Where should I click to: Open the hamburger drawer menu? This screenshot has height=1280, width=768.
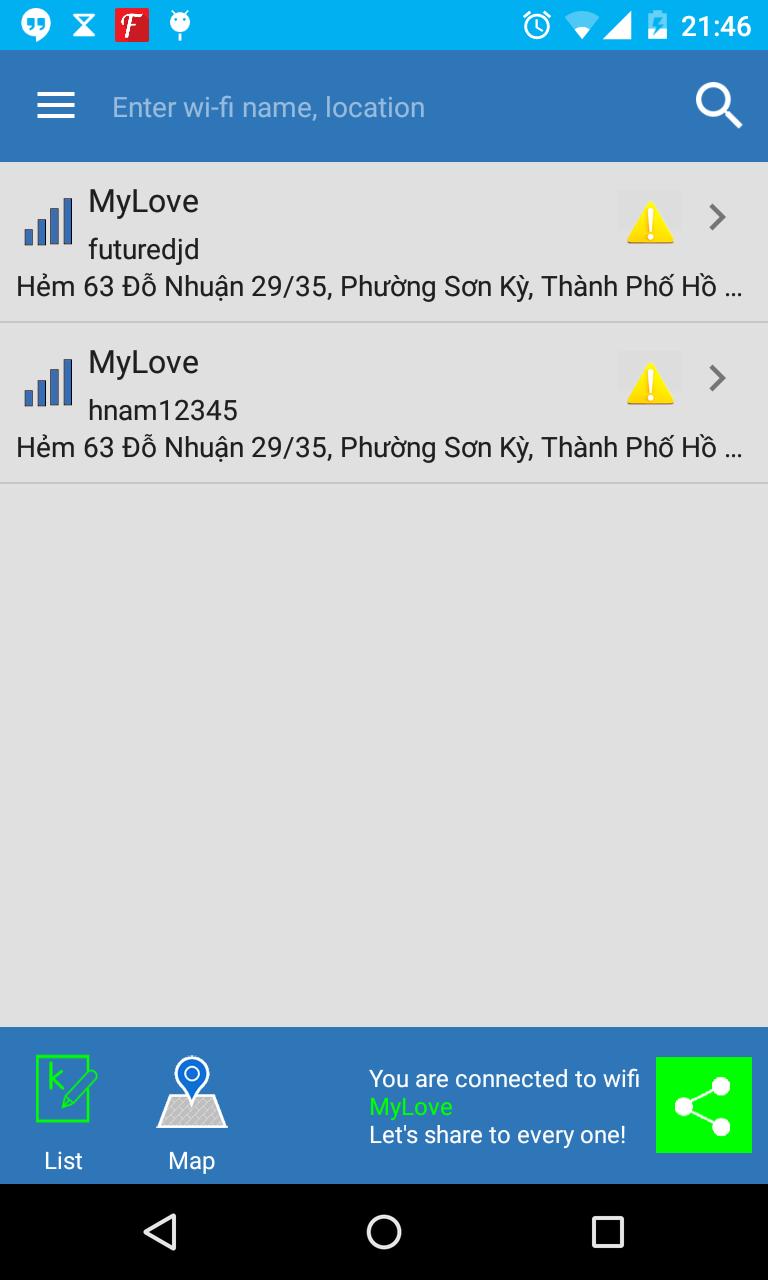[x=56, y=106]
